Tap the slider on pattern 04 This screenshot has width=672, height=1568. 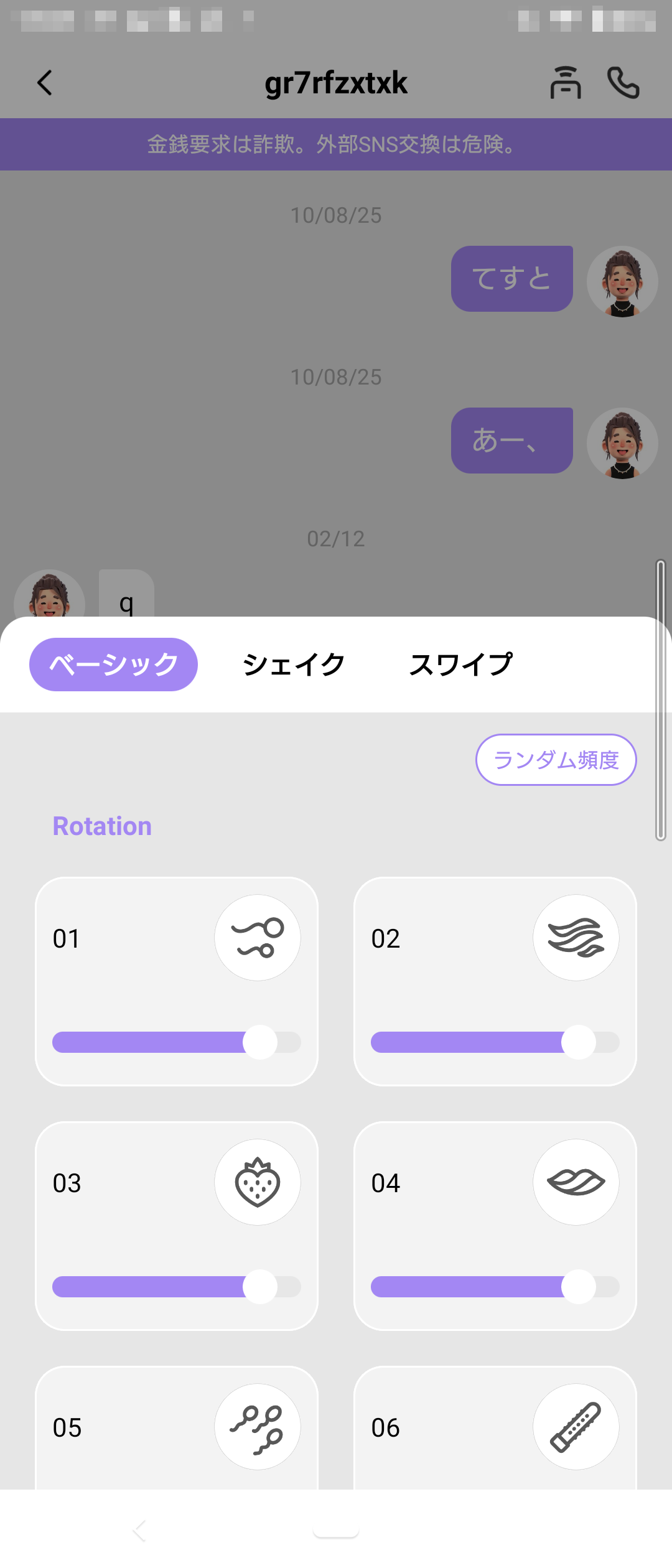pos(579,1287)
